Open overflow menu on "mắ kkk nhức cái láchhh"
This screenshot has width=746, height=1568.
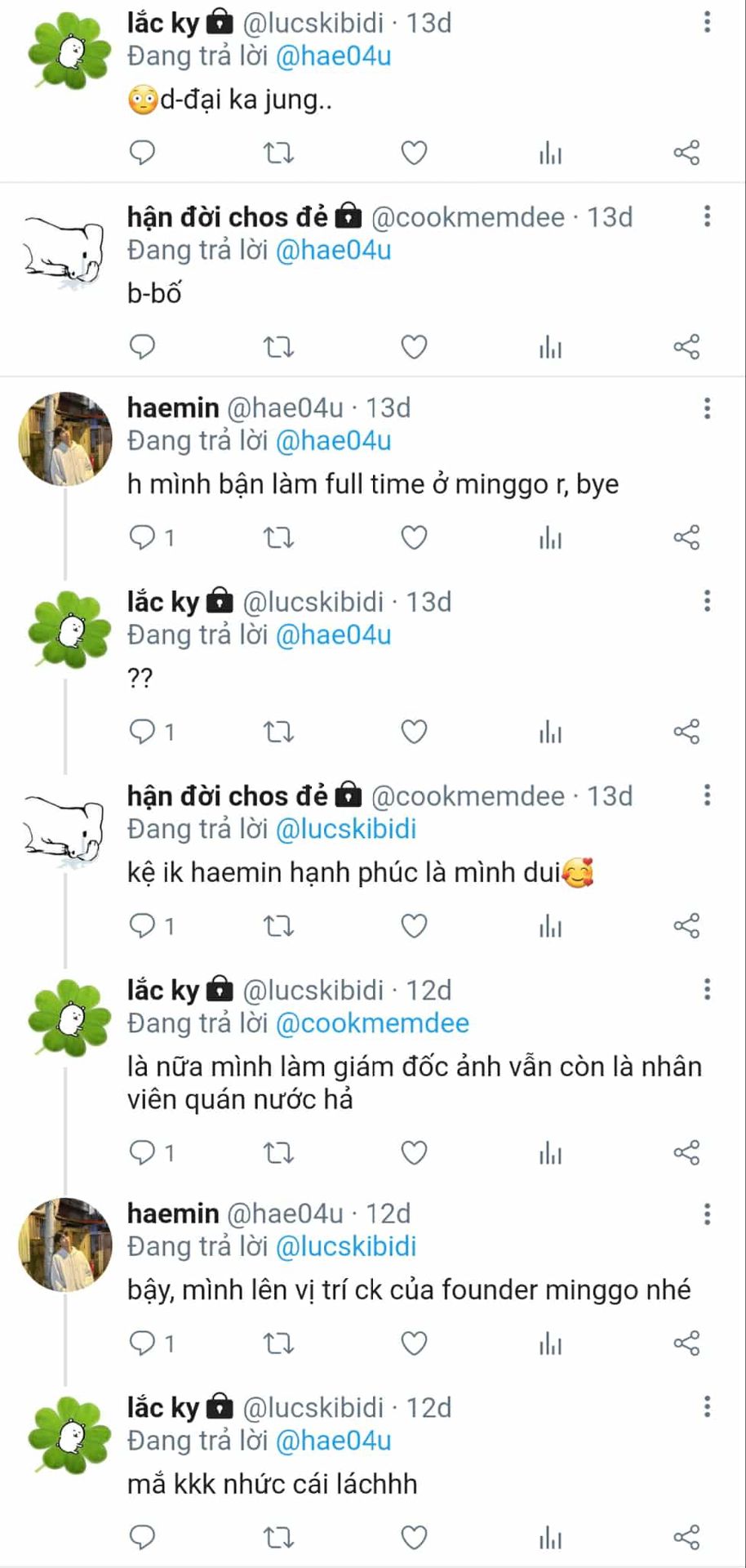pyautogui.click(x=707, y=1406)
